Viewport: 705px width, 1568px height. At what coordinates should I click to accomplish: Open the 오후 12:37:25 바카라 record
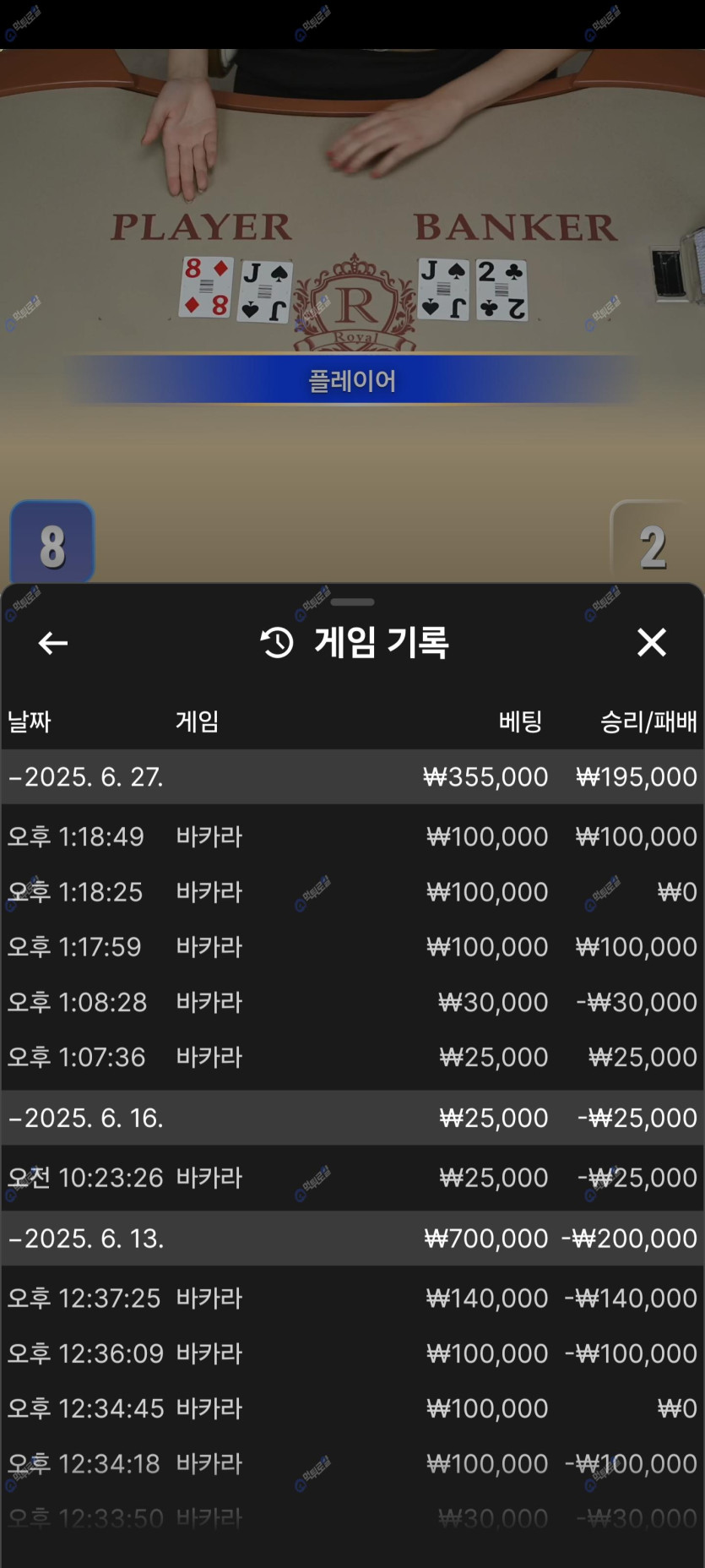coord(352,1298)
